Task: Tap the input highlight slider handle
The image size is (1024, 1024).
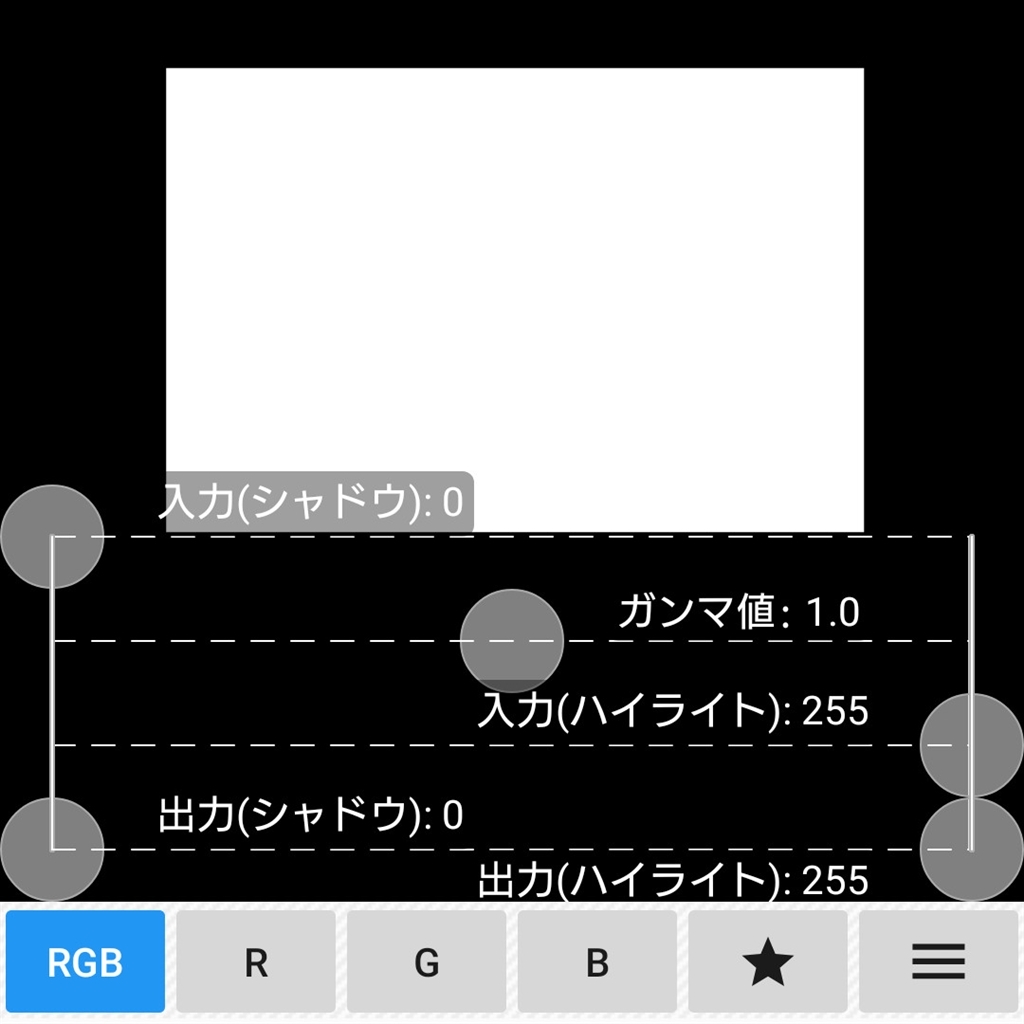Action: [970, 745]
